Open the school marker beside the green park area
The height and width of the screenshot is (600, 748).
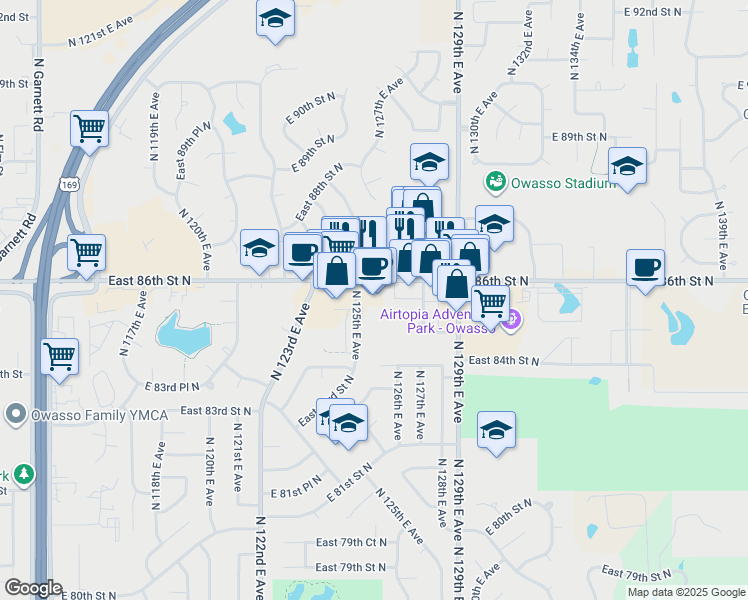pos(496,431)
